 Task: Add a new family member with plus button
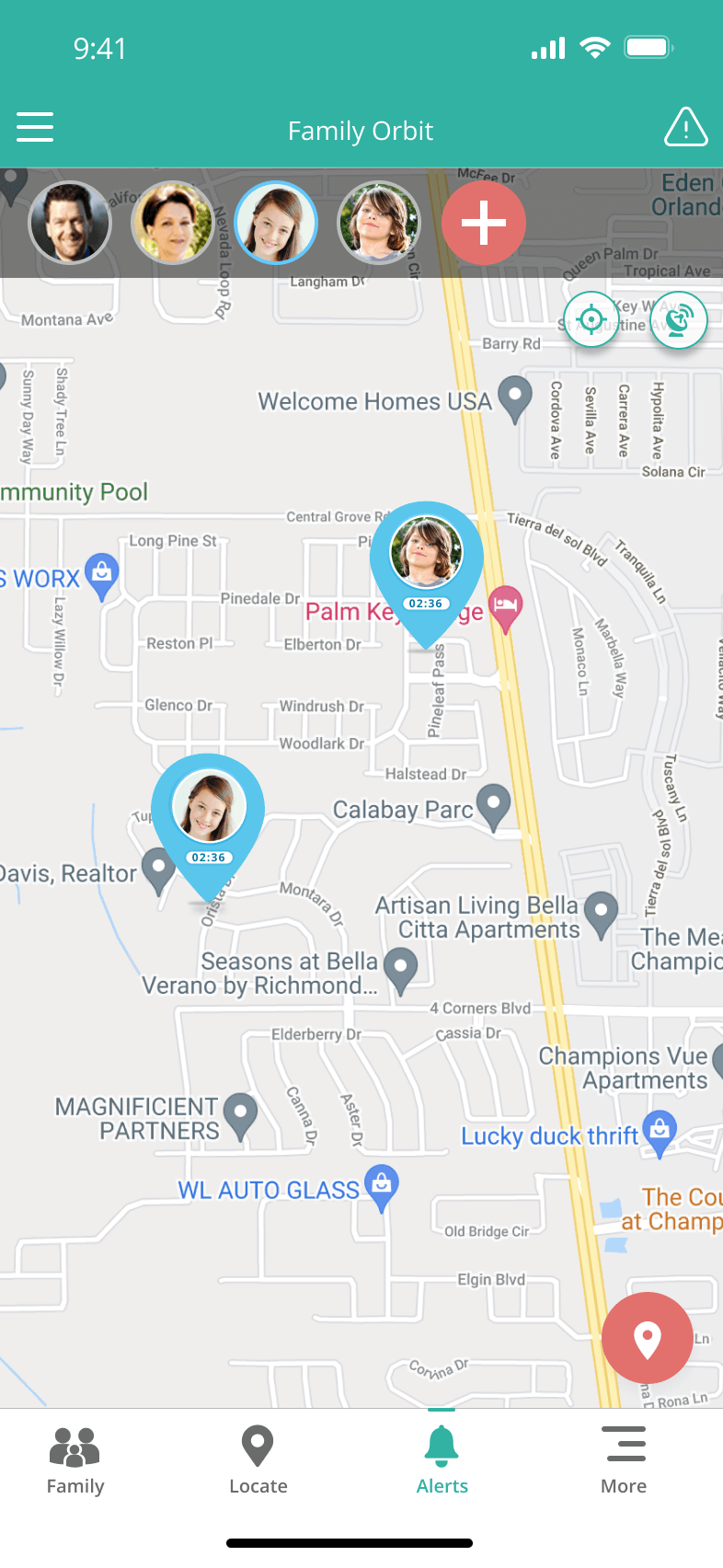click(x=484, y=223)
